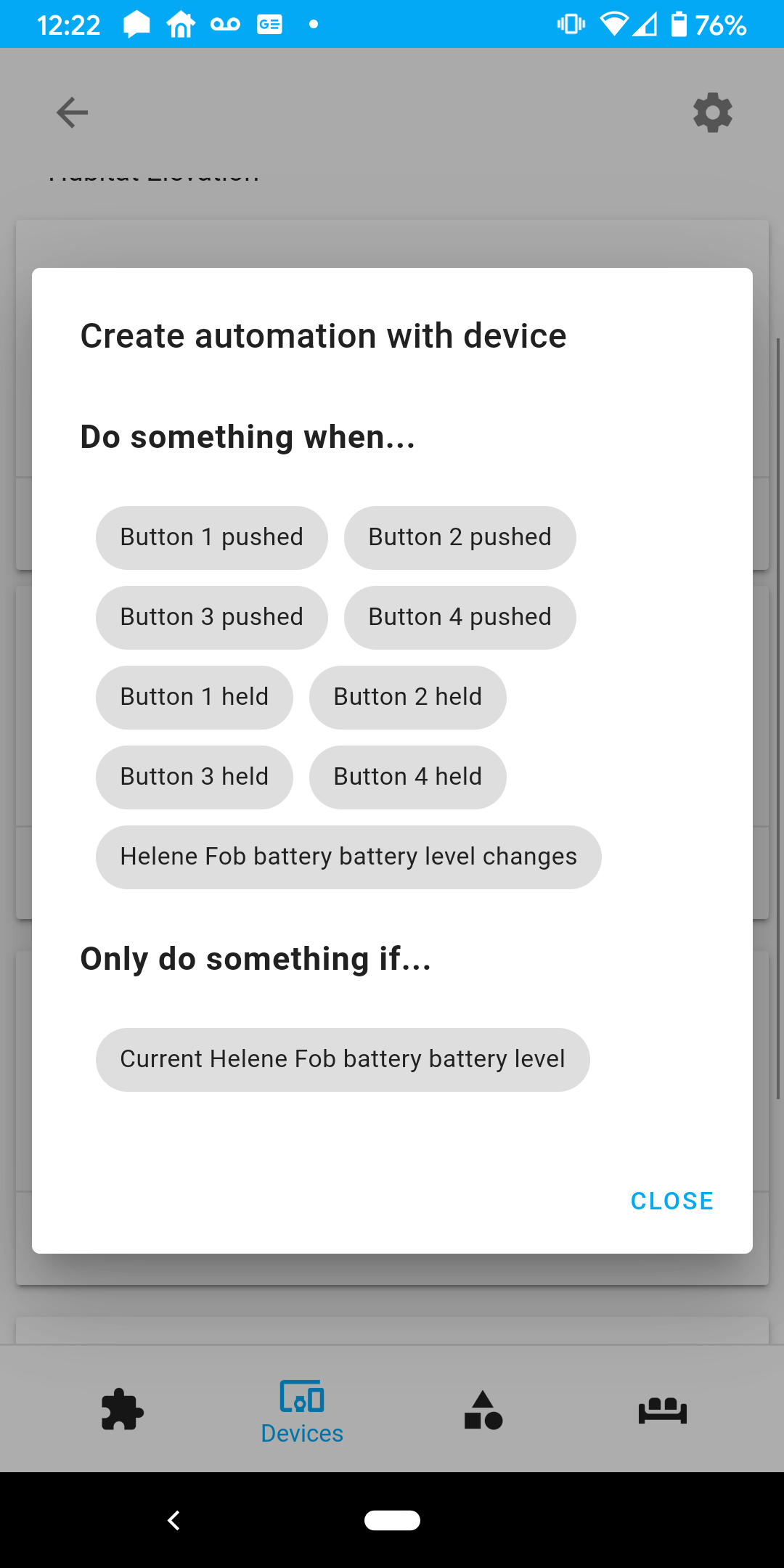Image resolution: width=784 pixels, height=1568 pixels.
Task: Open the settings gear icon
Action: click(x=712, y=113)
